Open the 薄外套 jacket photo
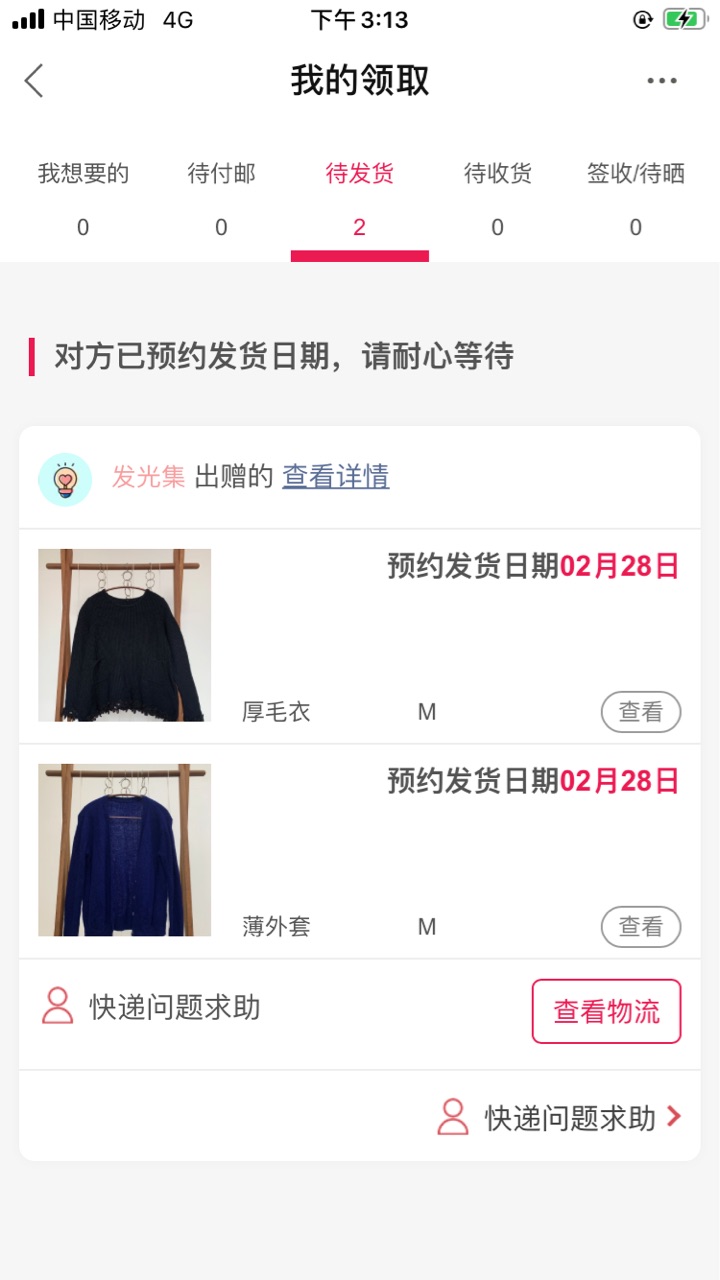The width and height of the screenshot is (720, 1280). [x=125, y=850]
